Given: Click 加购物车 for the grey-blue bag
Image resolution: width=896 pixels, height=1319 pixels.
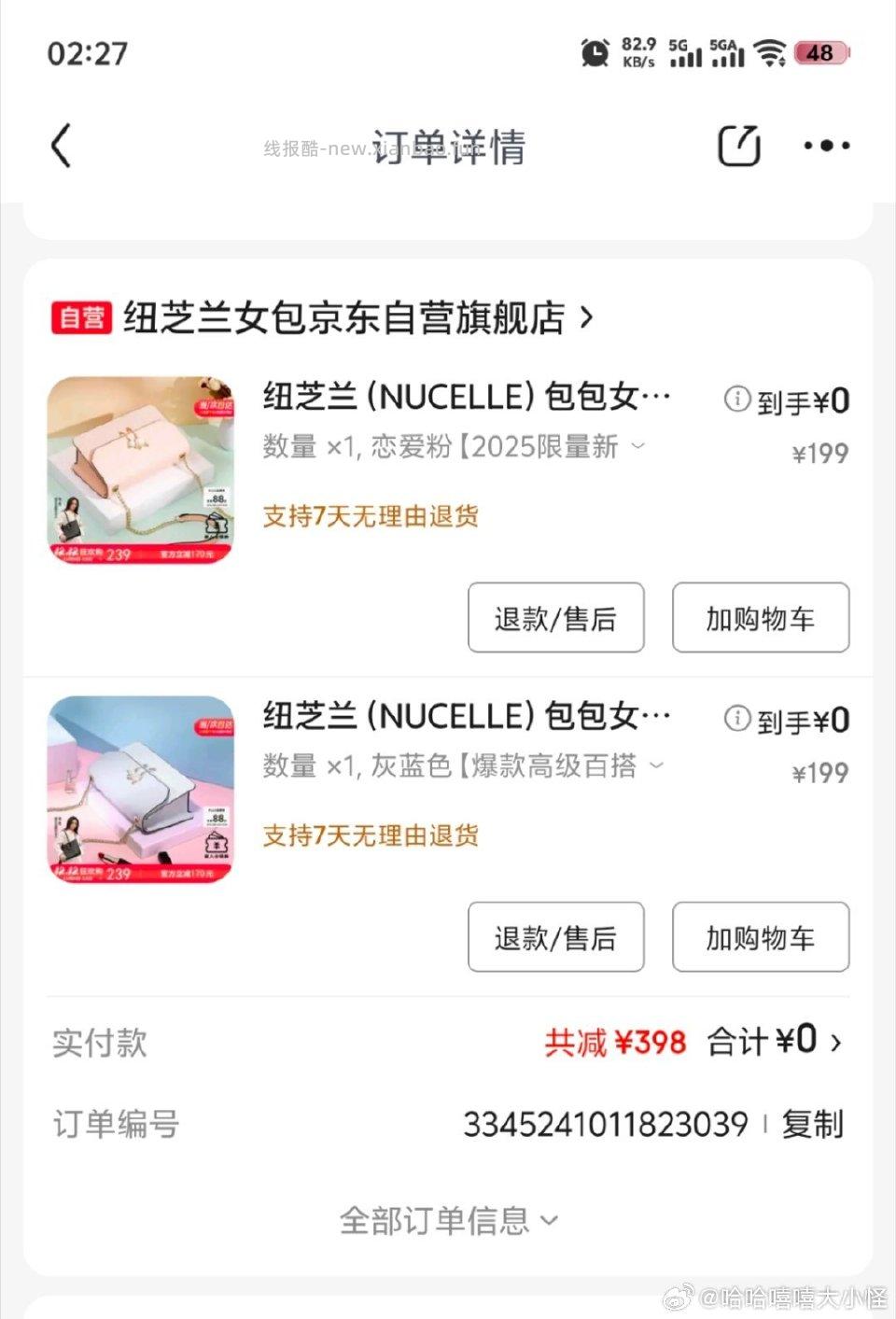Looking at the screenshot, I should pyautogui.click(x=761, y=937).
